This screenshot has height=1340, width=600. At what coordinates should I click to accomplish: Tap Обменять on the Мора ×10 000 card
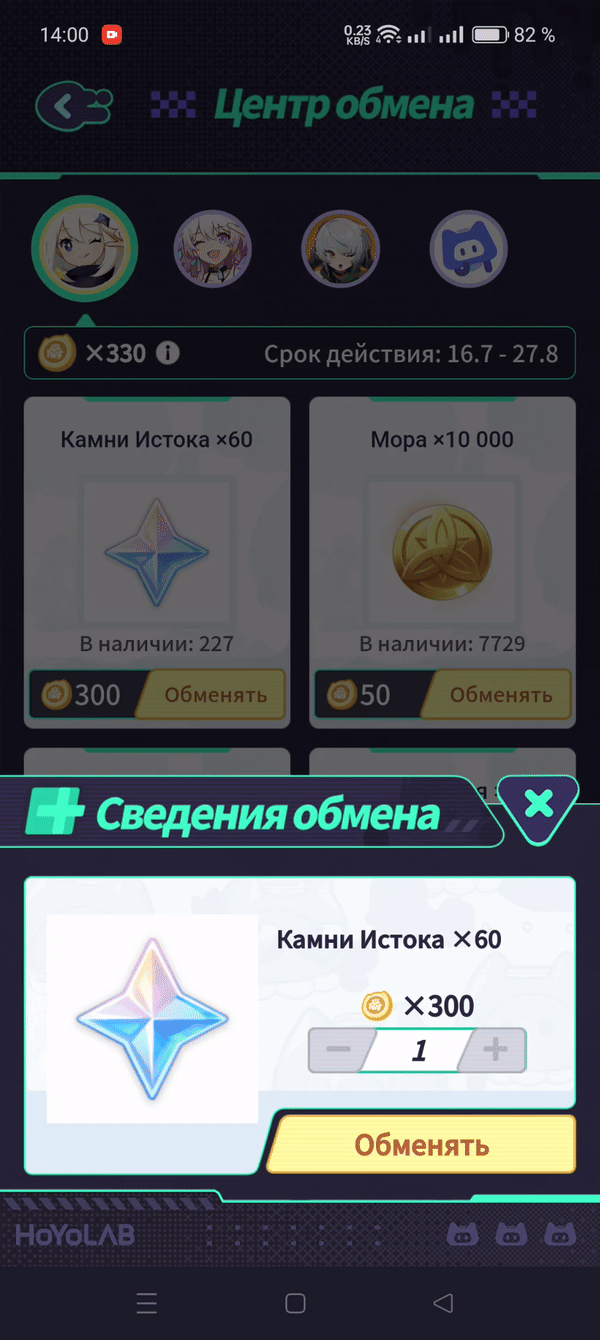coord(500,694)
